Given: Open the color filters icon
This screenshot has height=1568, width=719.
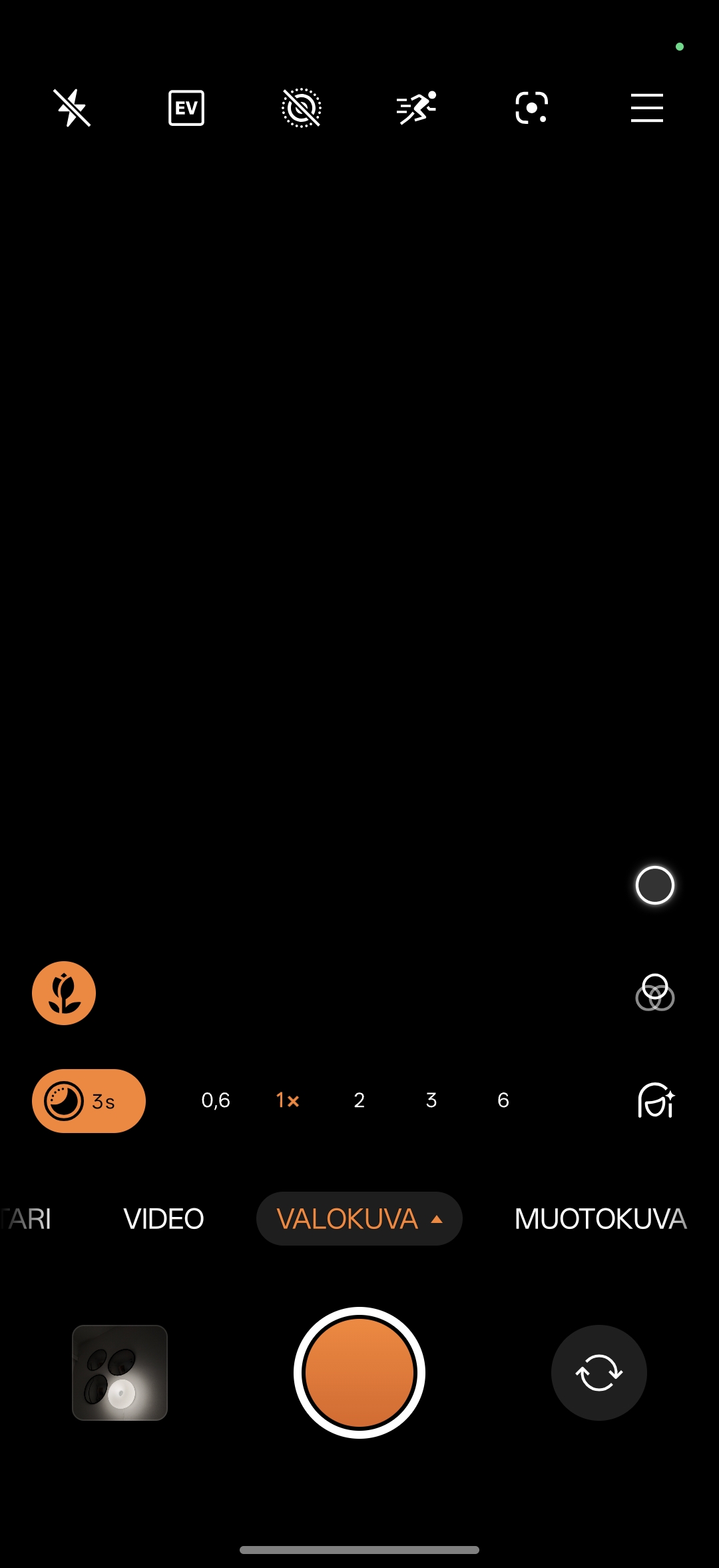Looking at the screenshot, I should 655,992.
